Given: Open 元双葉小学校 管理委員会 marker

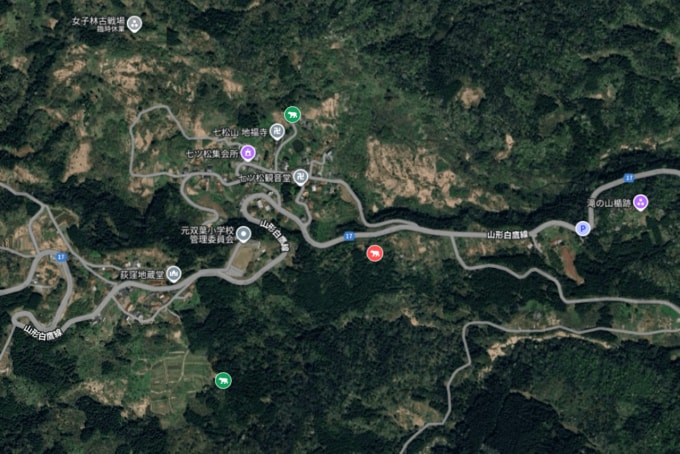Looking at the screenshot, I should click(x=244, y=234).
